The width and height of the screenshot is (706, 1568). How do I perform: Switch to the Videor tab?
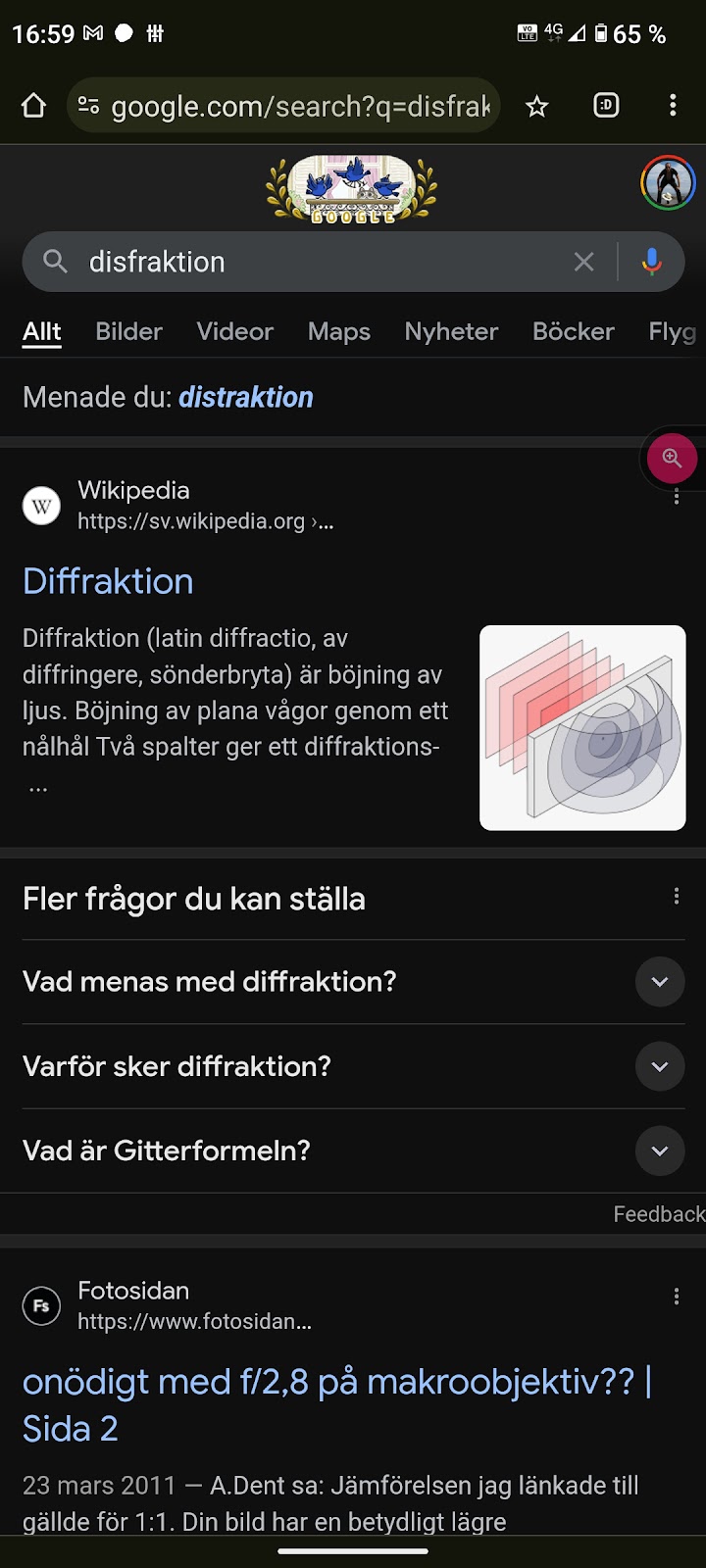coord(234,331)
